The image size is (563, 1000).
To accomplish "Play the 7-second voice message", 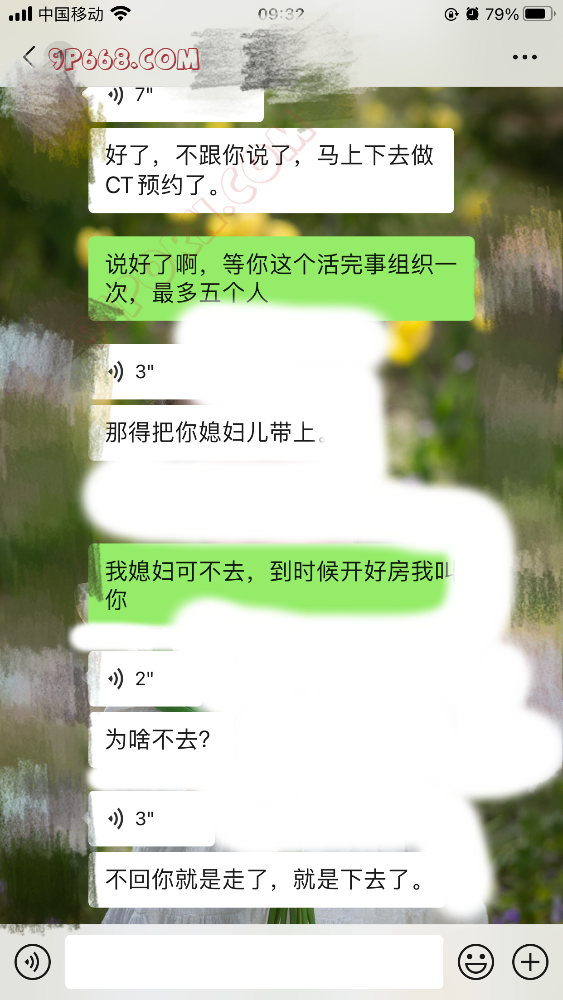I will pyautogui.click(x=176, y=103).
